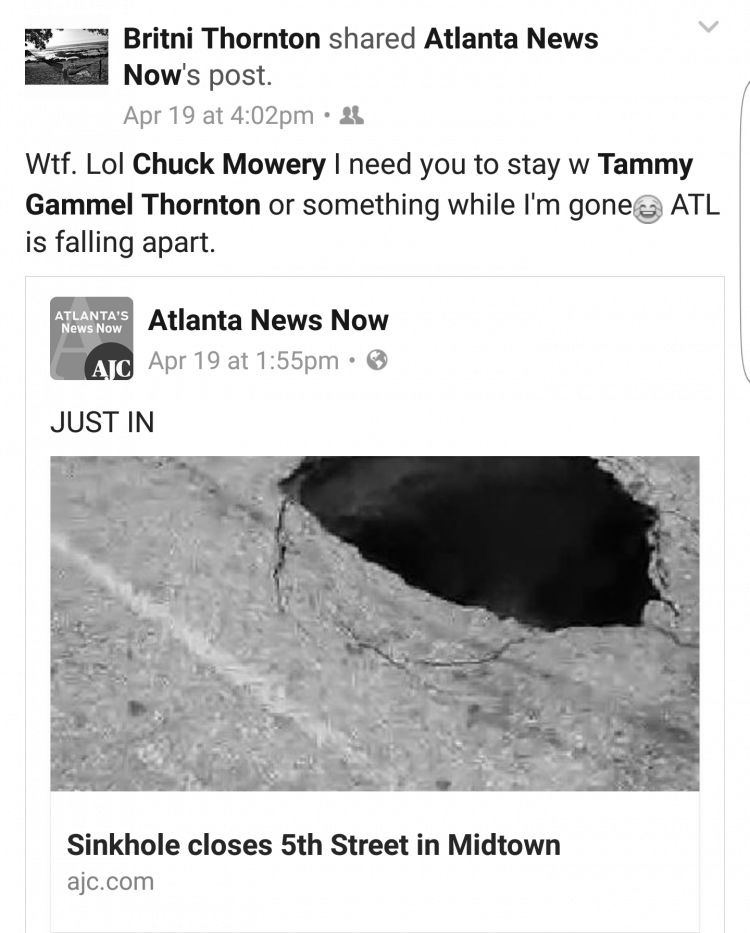
Task: Open the "Sinkhole closes 5th Street in Midtown" link
Action: click(x=313, y=844)
